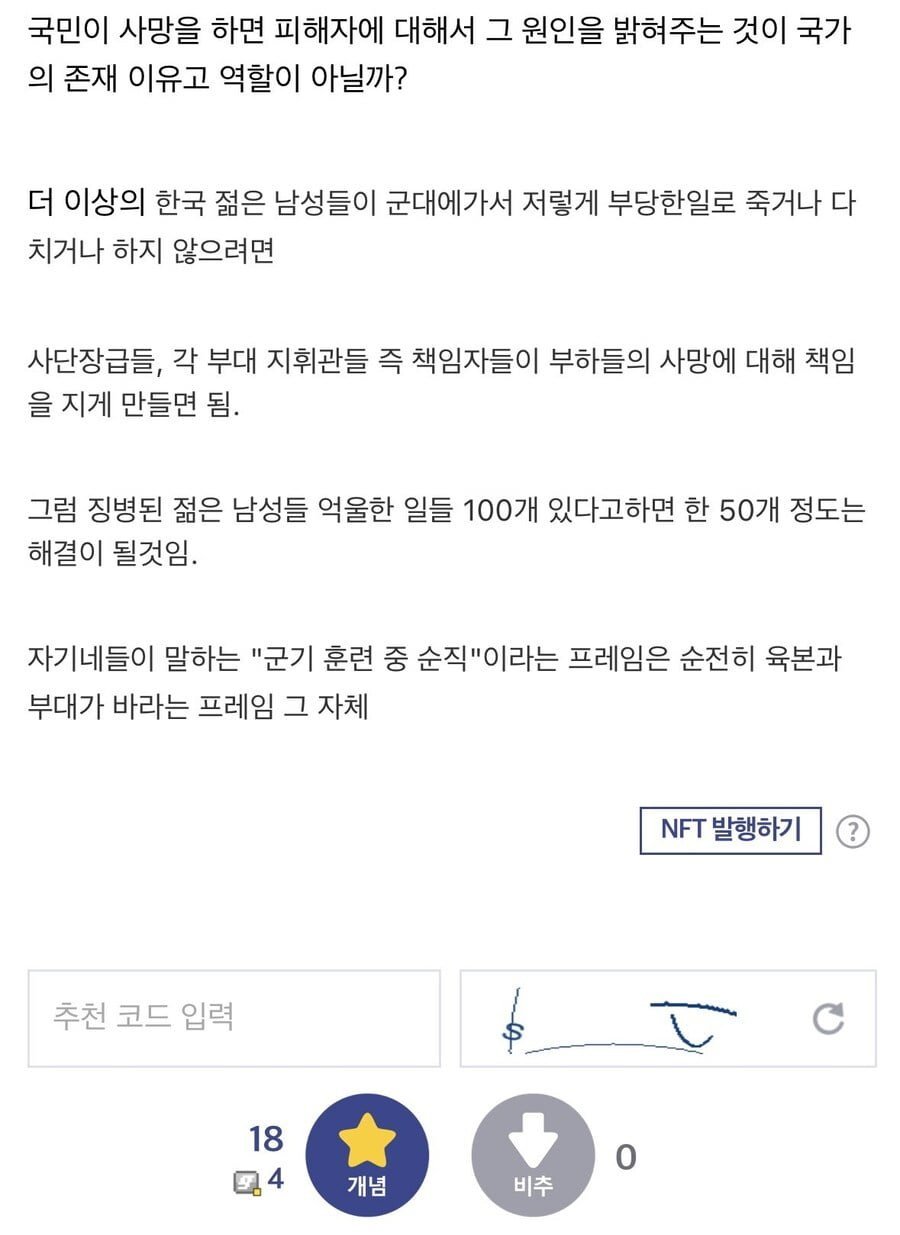Refresh the captcha code image

click(x=828, y=1019)
